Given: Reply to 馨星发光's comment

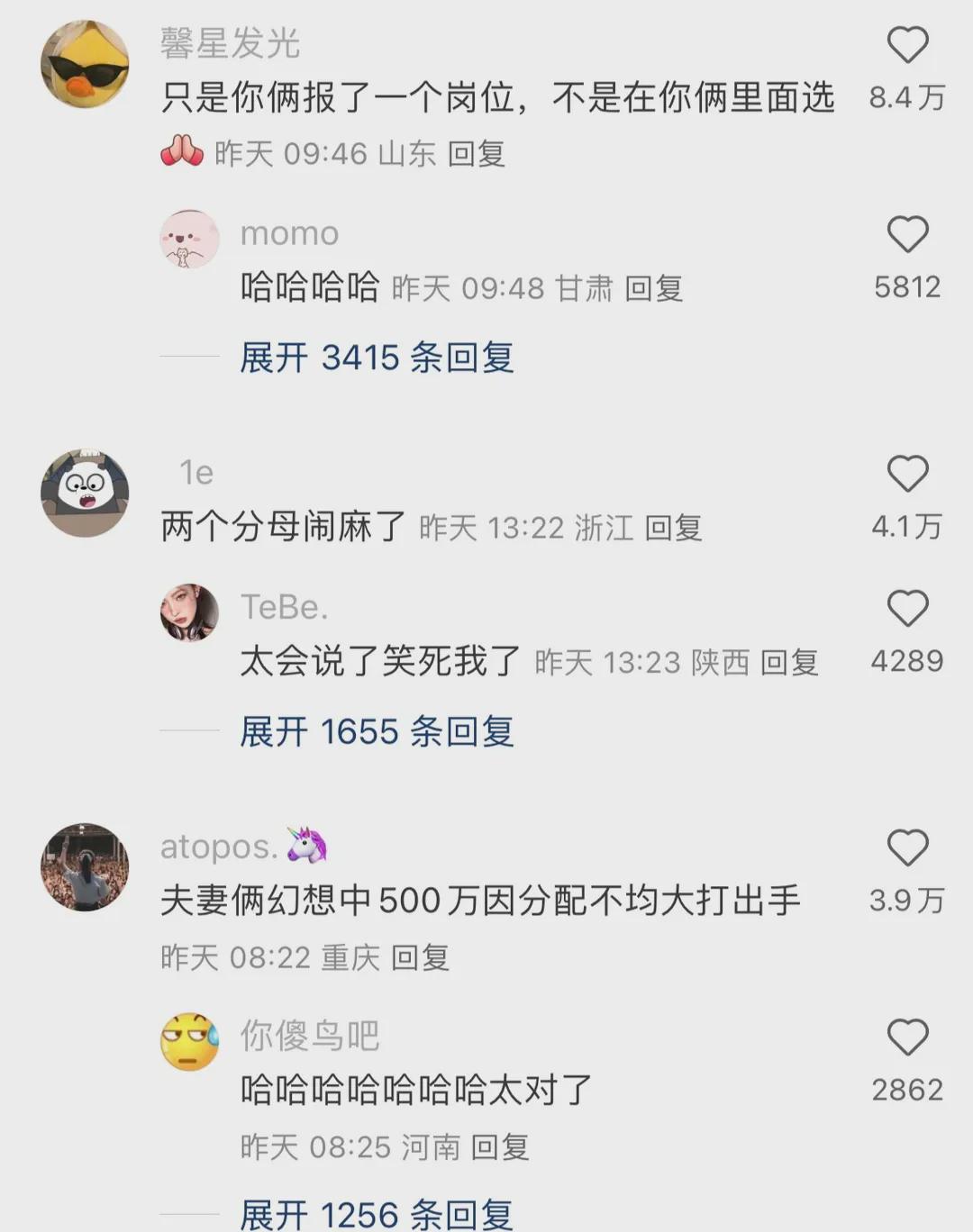Looking at the screenshot, I should (x=476, y=154).
